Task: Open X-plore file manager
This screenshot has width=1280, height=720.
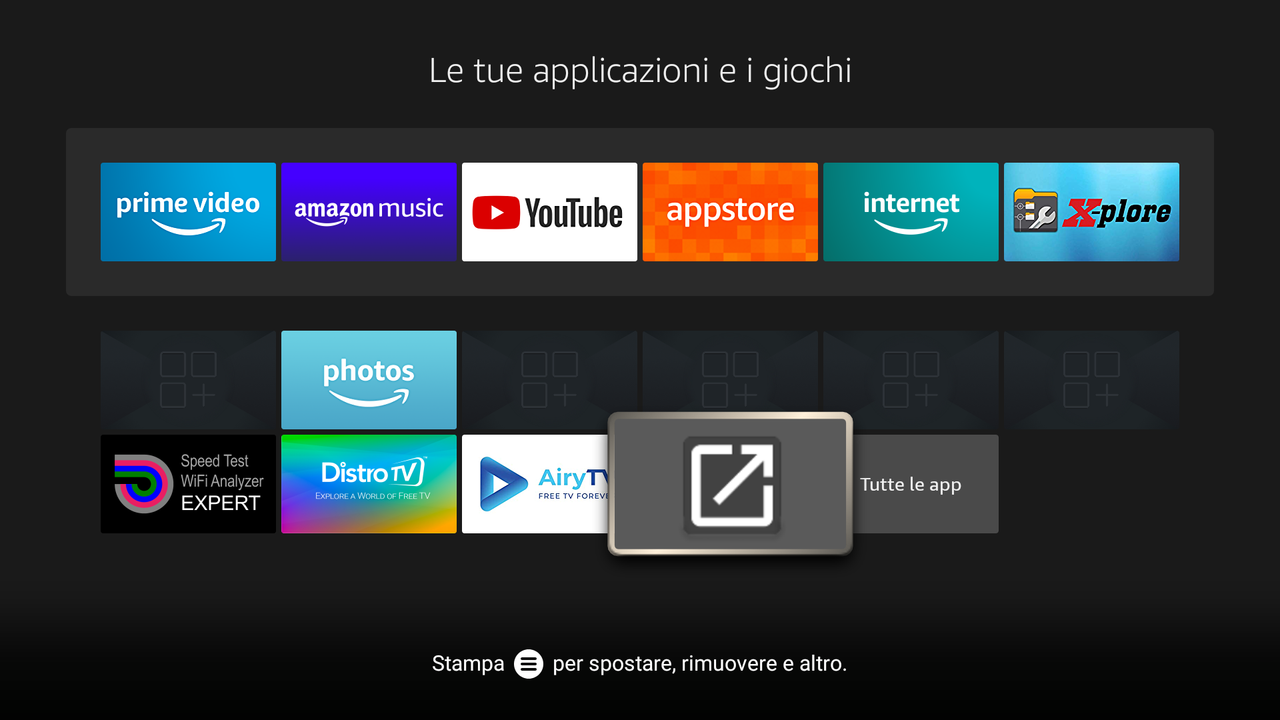Action: (x=1091, y=212)
